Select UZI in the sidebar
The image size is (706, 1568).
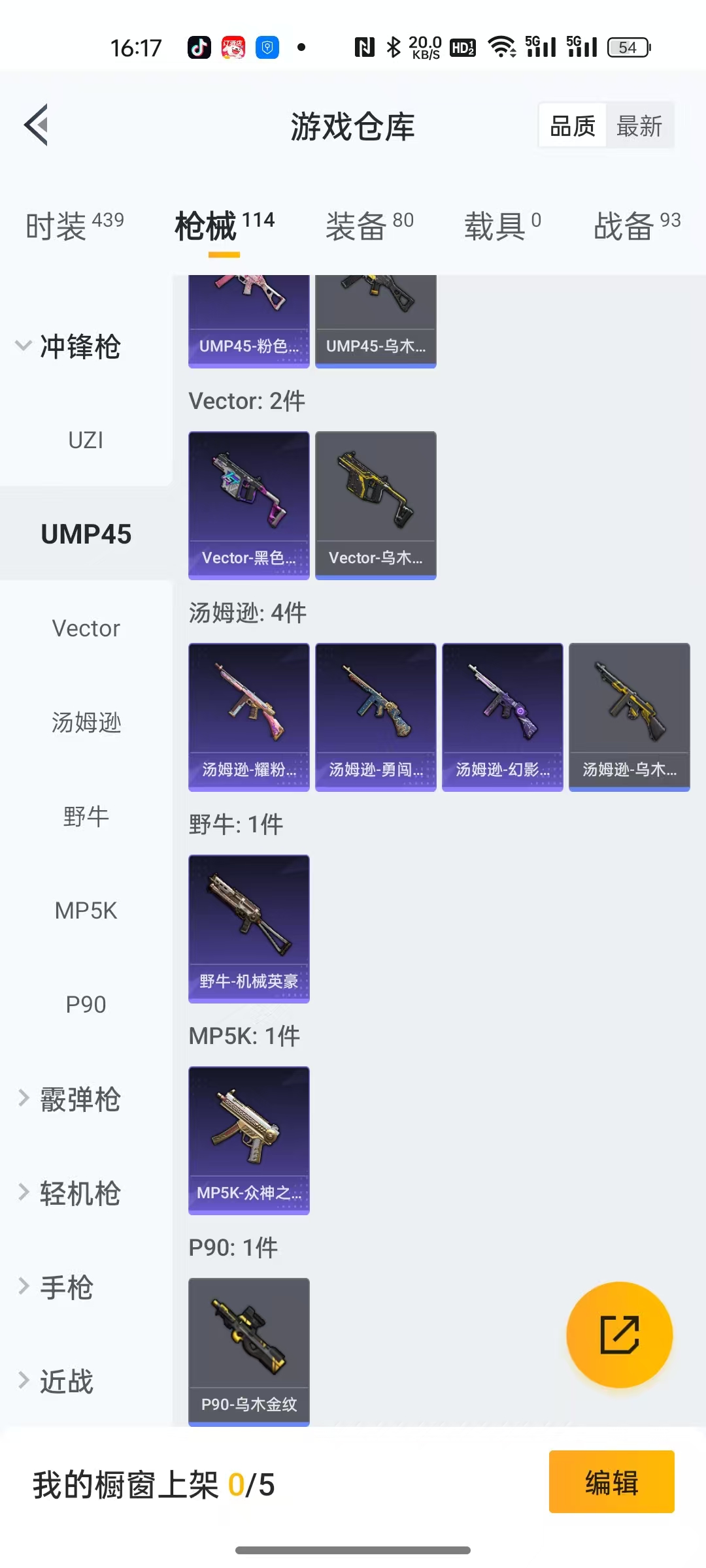tap(86, 440)
